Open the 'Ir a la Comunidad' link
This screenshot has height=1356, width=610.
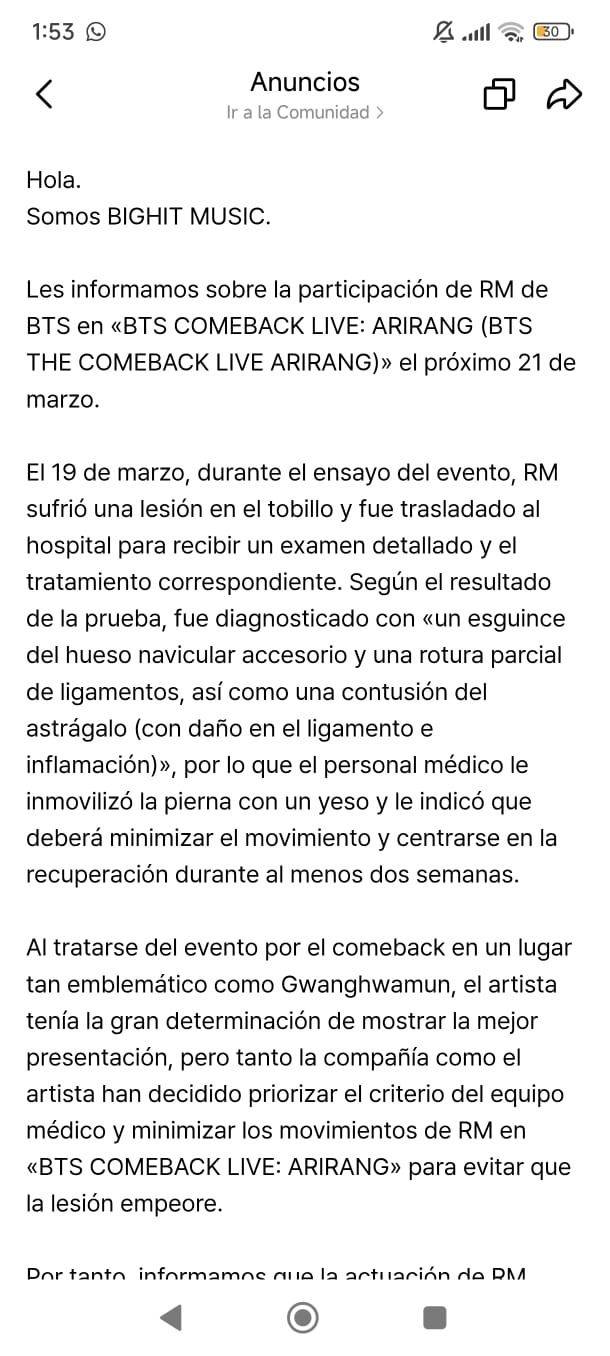(x=304, y=113)
